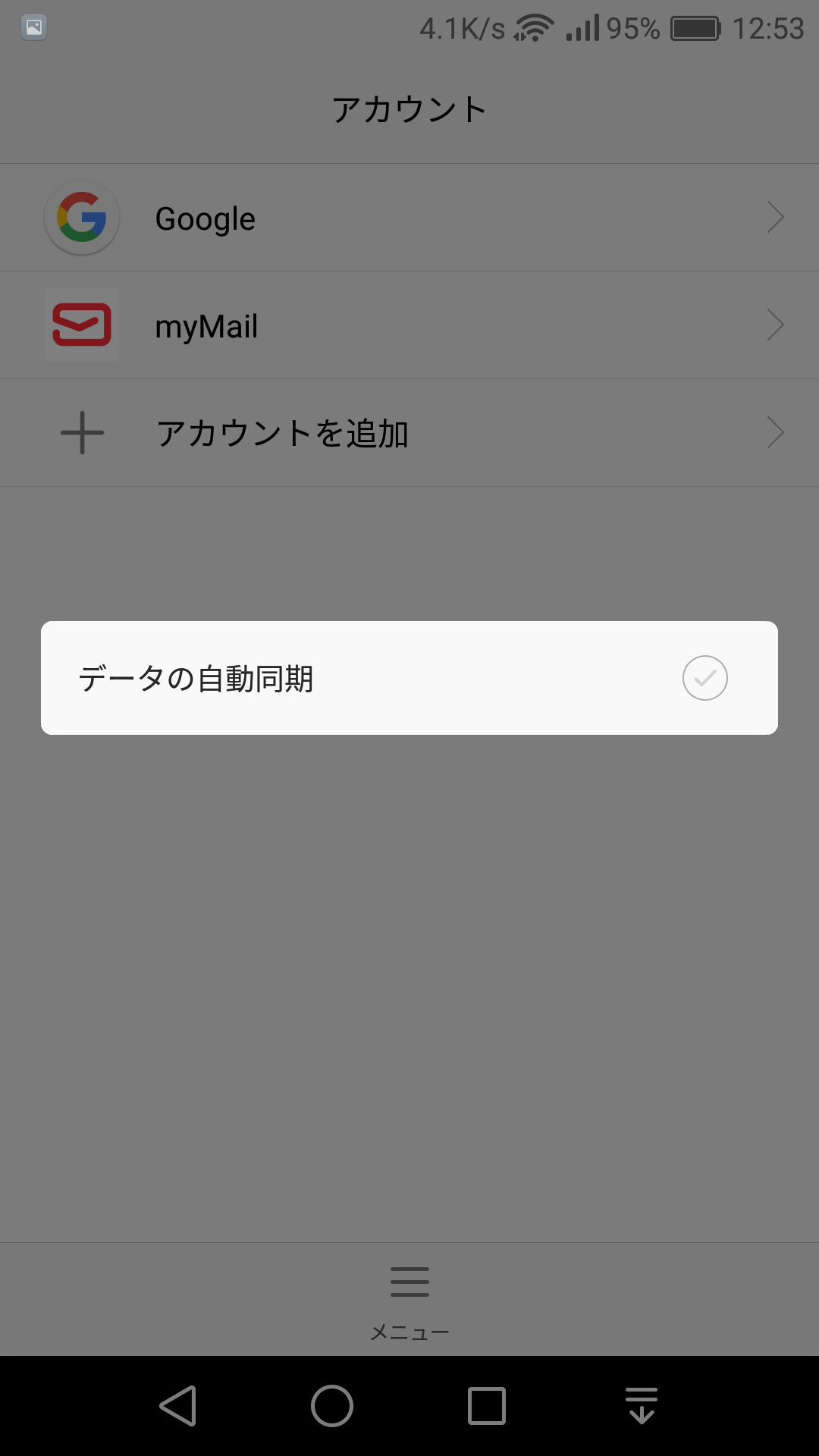819x1456 pixels.
Task: Toggle the データの自動同期 checkbox
Action: 704,678
